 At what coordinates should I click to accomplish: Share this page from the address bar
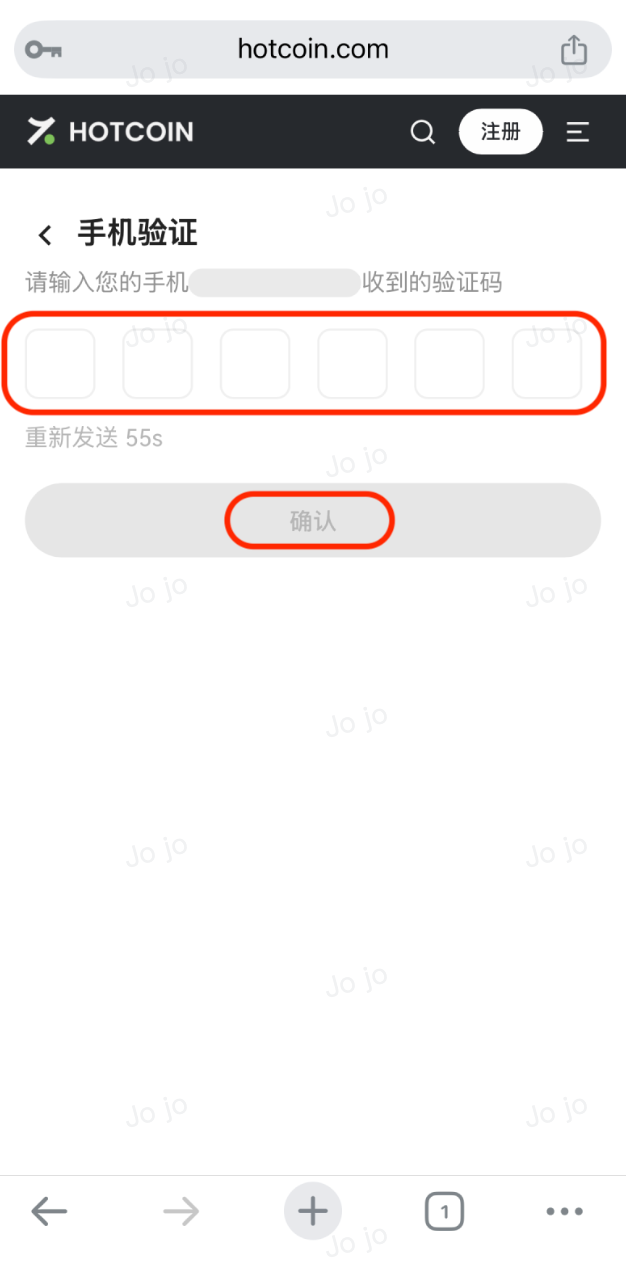[573, 49]
